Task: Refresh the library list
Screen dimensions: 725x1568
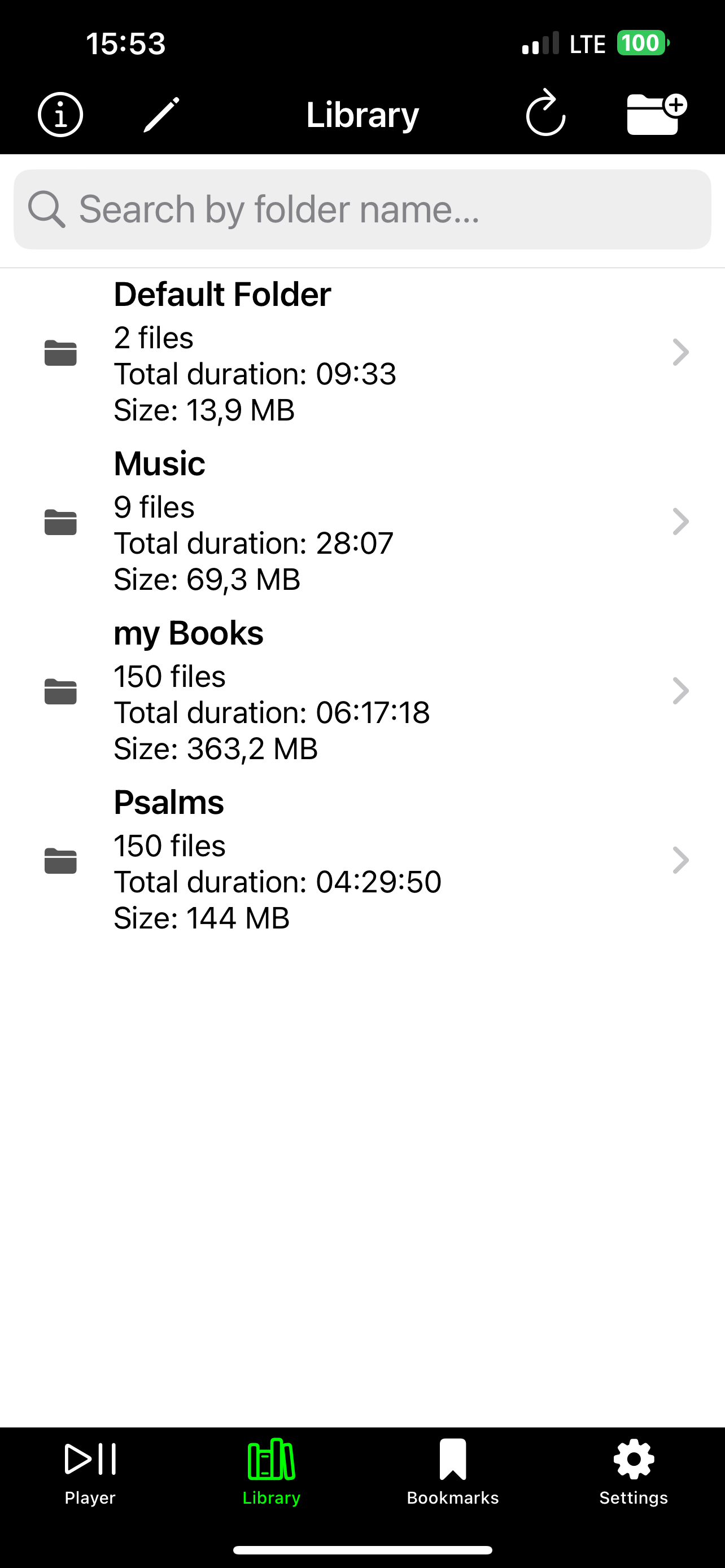Action: tap(545, 113)
